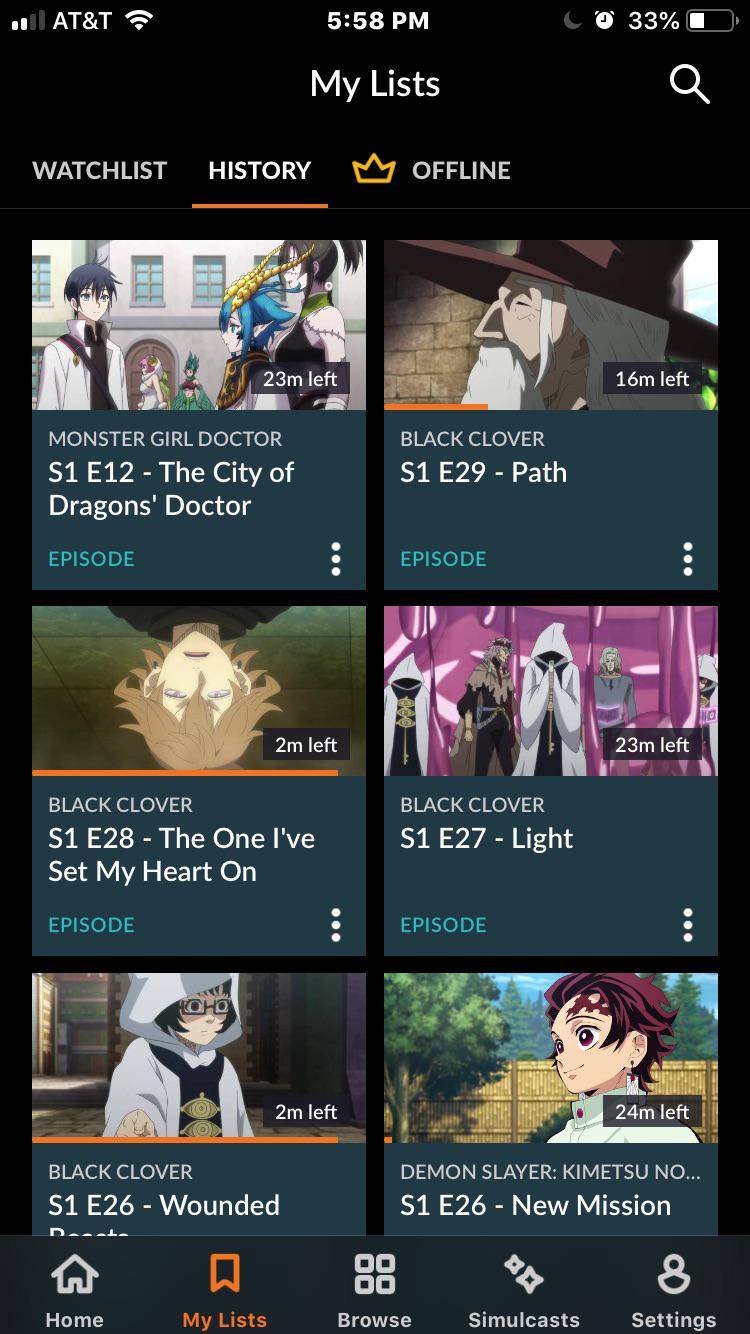The width and height of the screenshot is (750, 1334).
Task: Open the three-dot menu on Monster Girl Doctor
Action: pos(336,558)
